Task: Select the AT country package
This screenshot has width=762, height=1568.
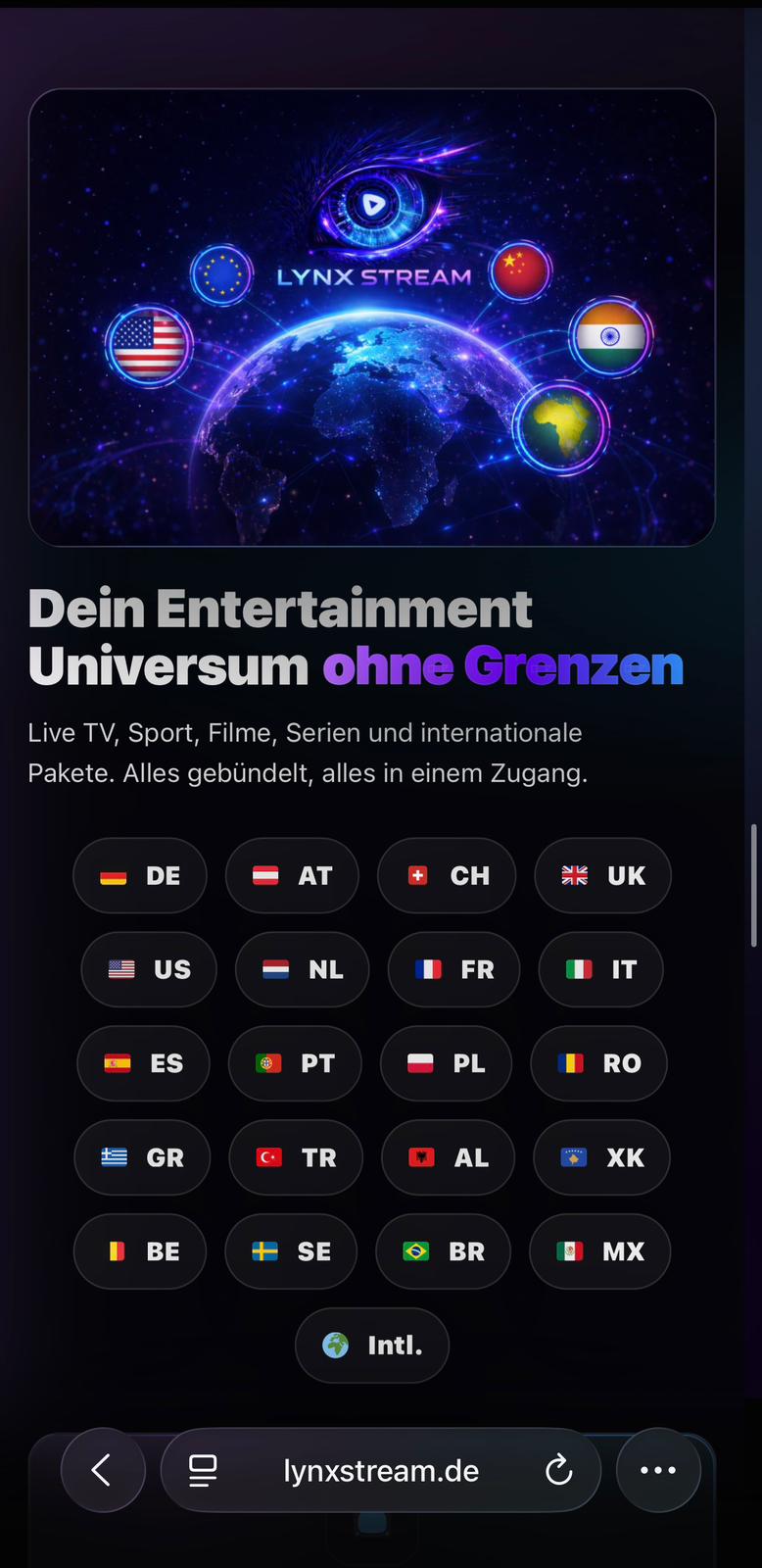Action: coord(292,875)
